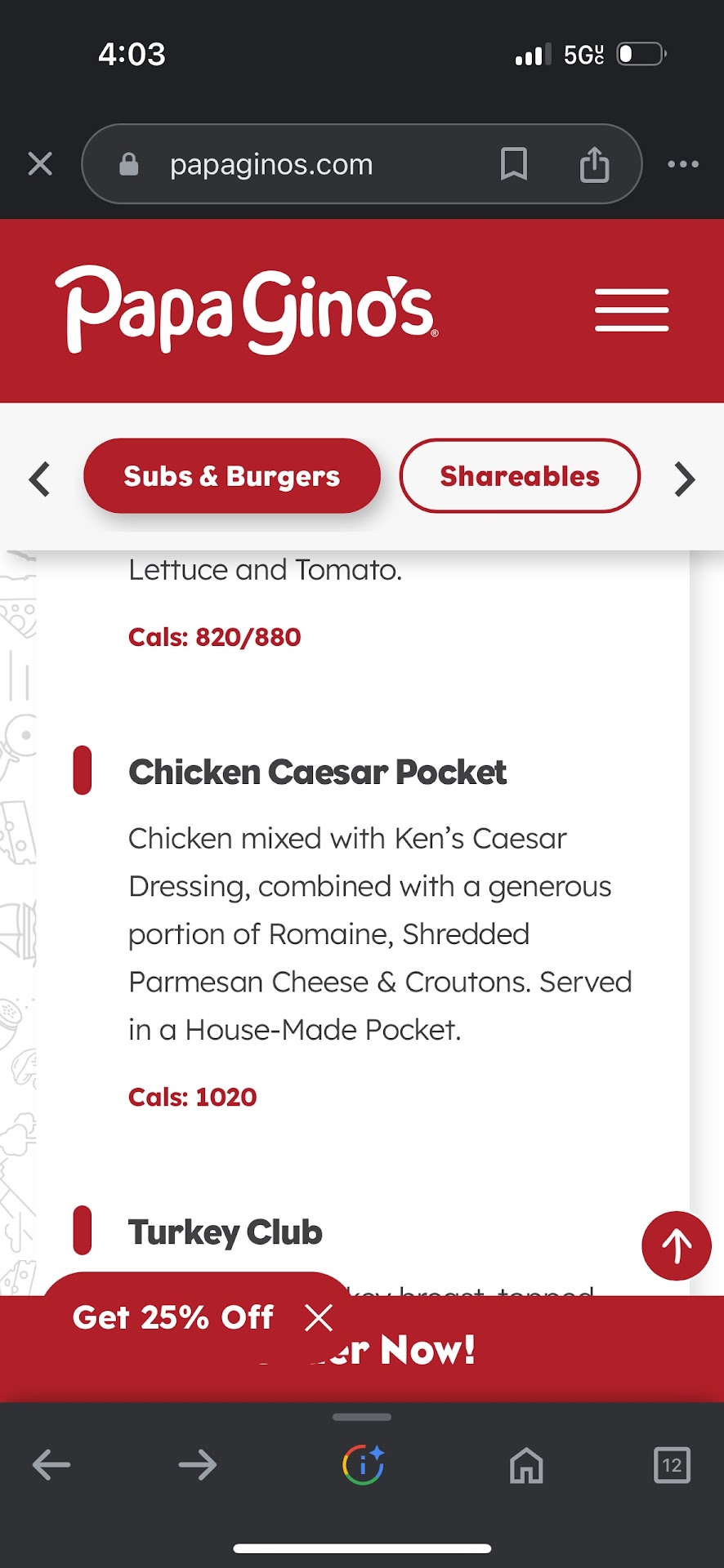This screenshot has height=1568, width=724.
Task: Show previous menu categories
Action: (x=39, y=479)
